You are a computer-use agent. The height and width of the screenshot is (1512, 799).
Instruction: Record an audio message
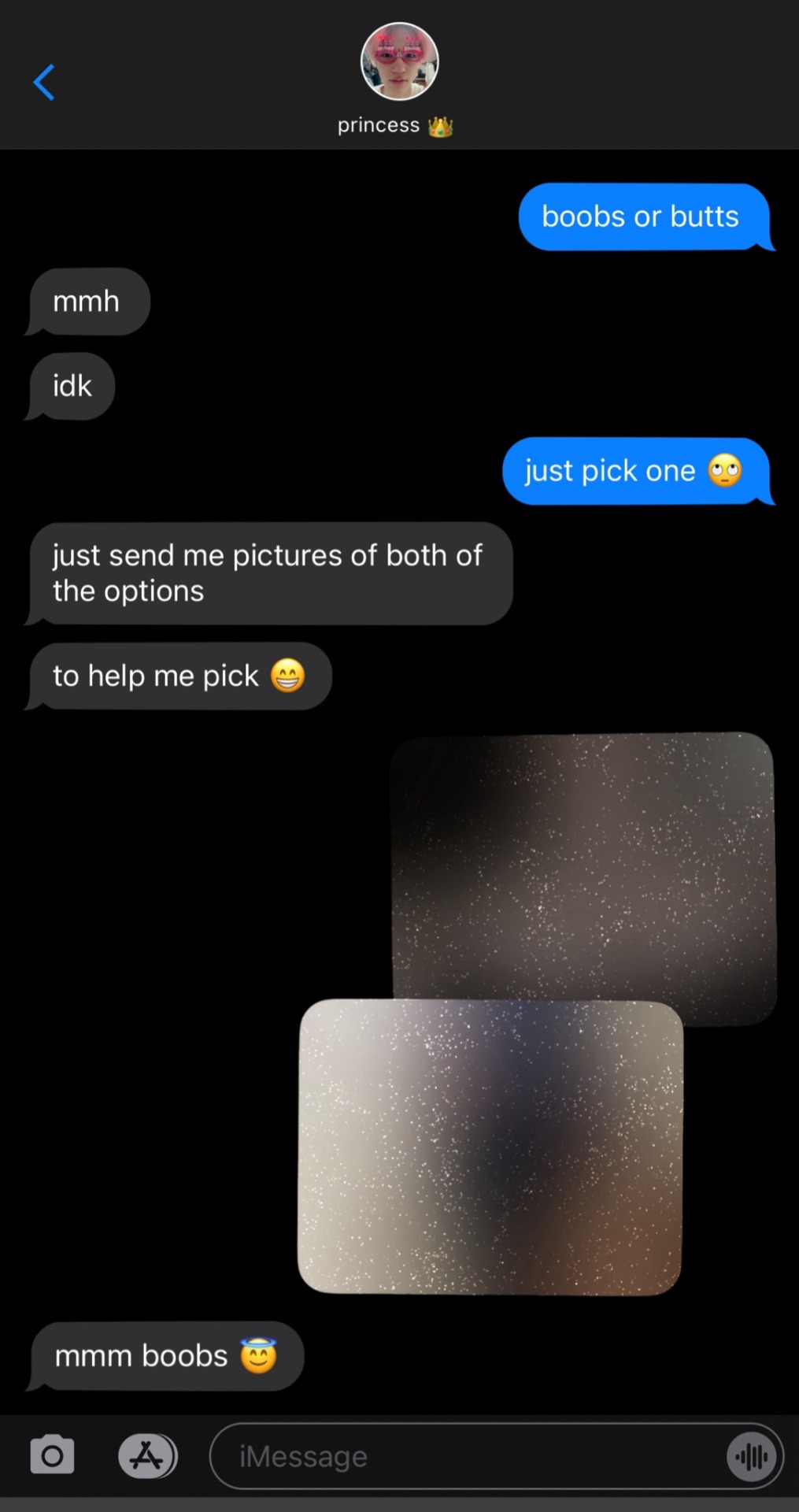point(751,1456)
